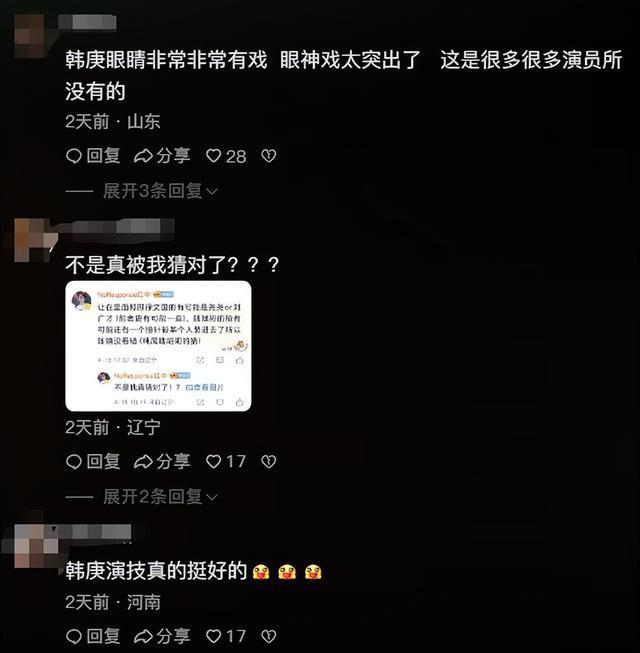The height and width of the screenshot is (653, 640).
Task: Dislike the comment posted from 山东
Action: (268, 156)
